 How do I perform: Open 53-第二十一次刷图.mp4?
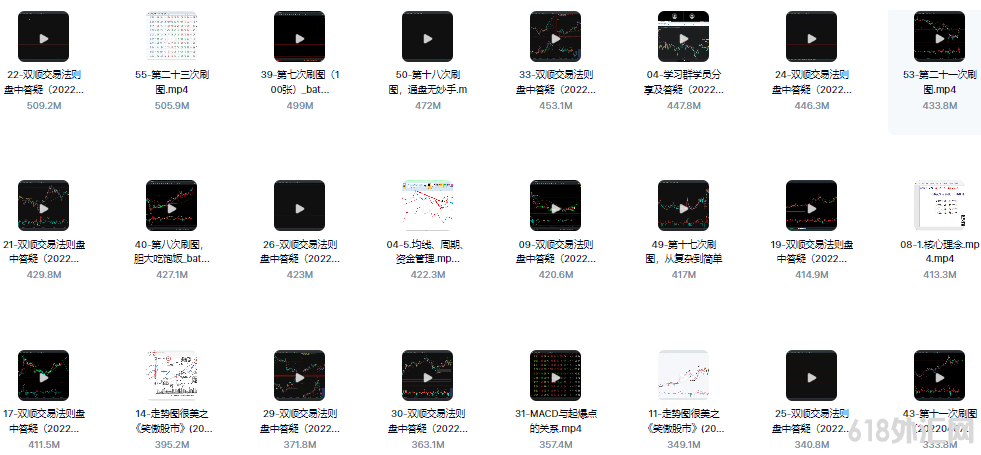click(x=939, y=38)
